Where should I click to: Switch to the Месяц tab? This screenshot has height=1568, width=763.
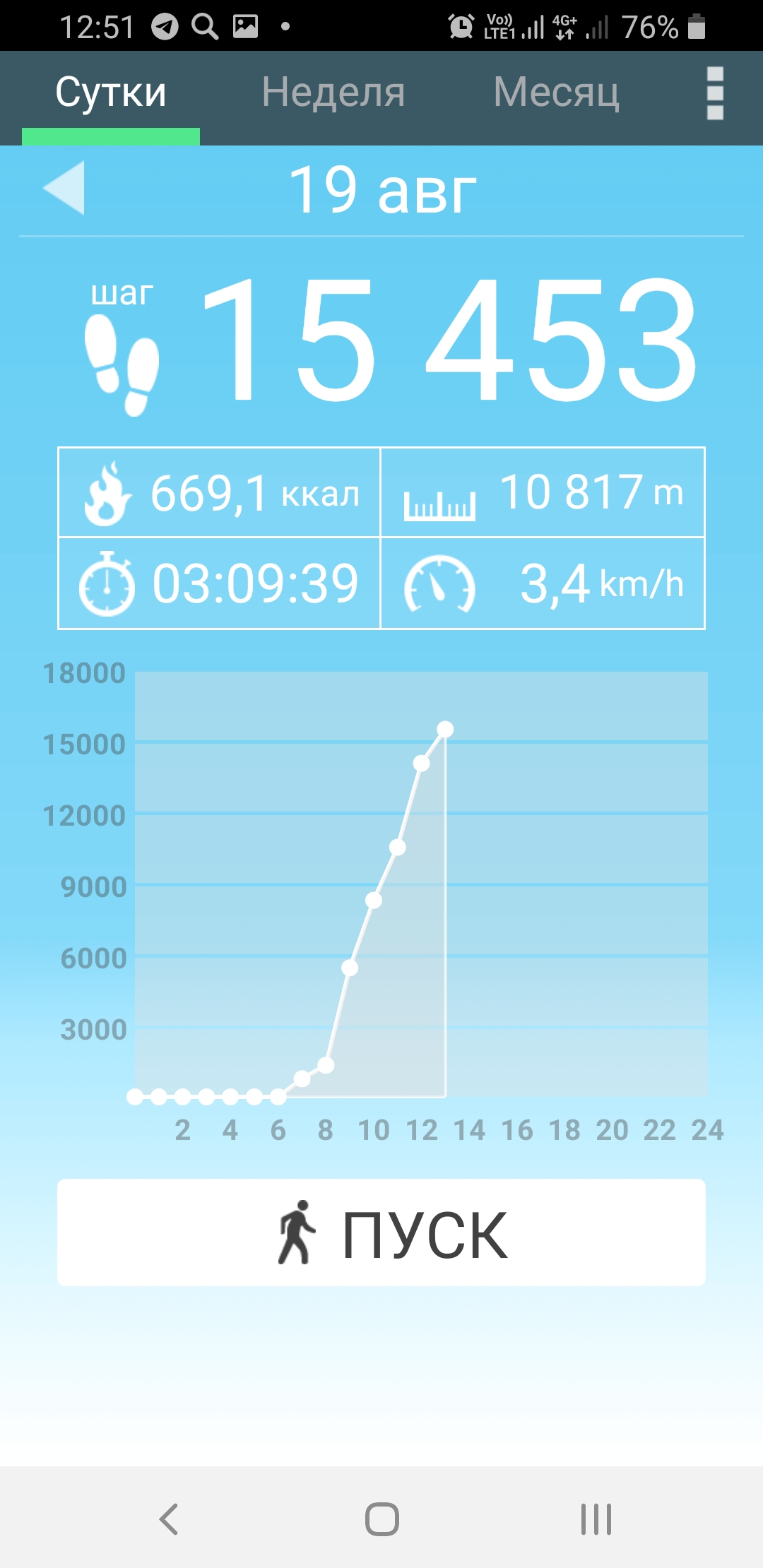[x=556, y=93]
